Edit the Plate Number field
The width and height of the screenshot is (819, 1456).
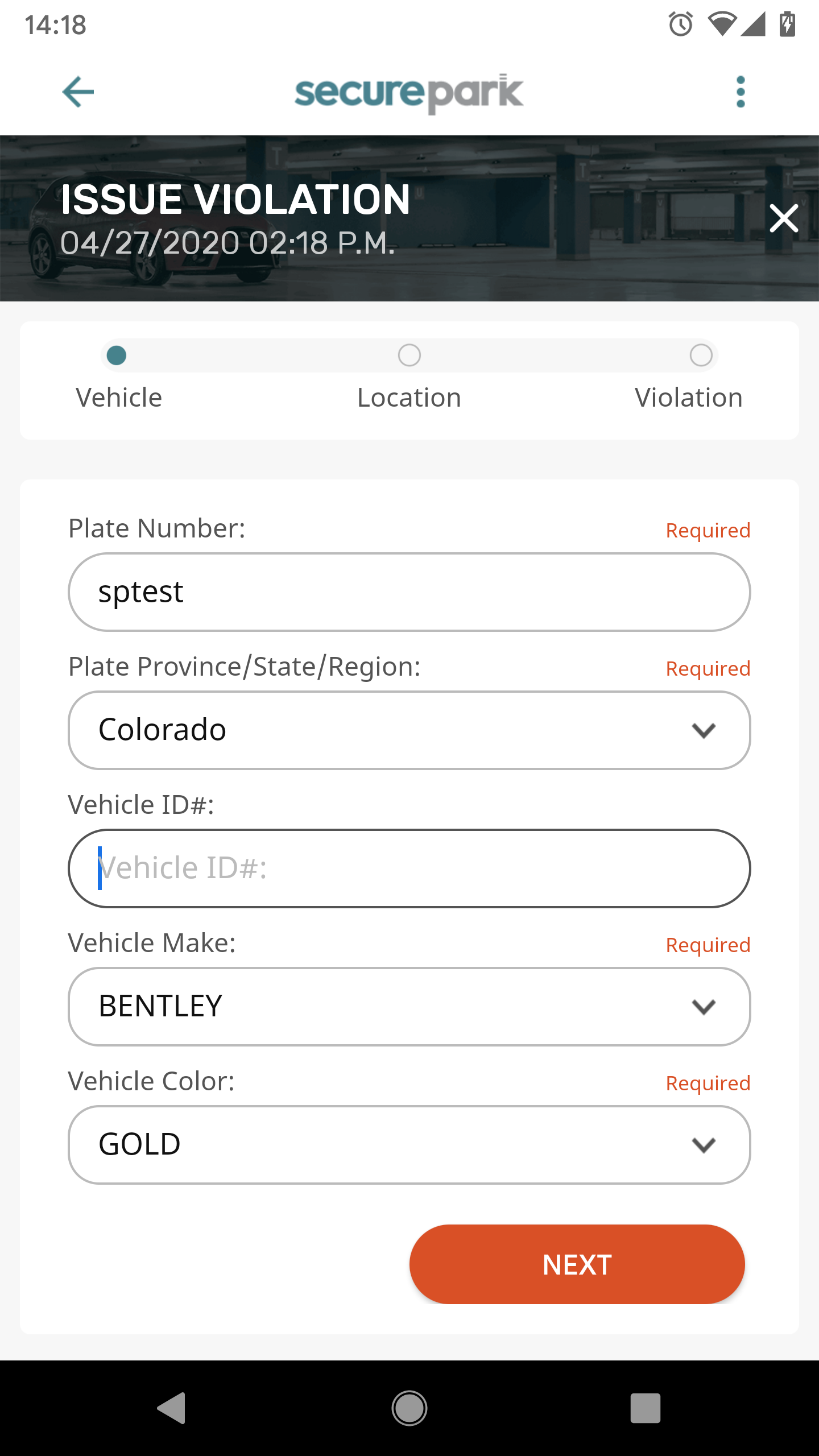click(409, 592)
